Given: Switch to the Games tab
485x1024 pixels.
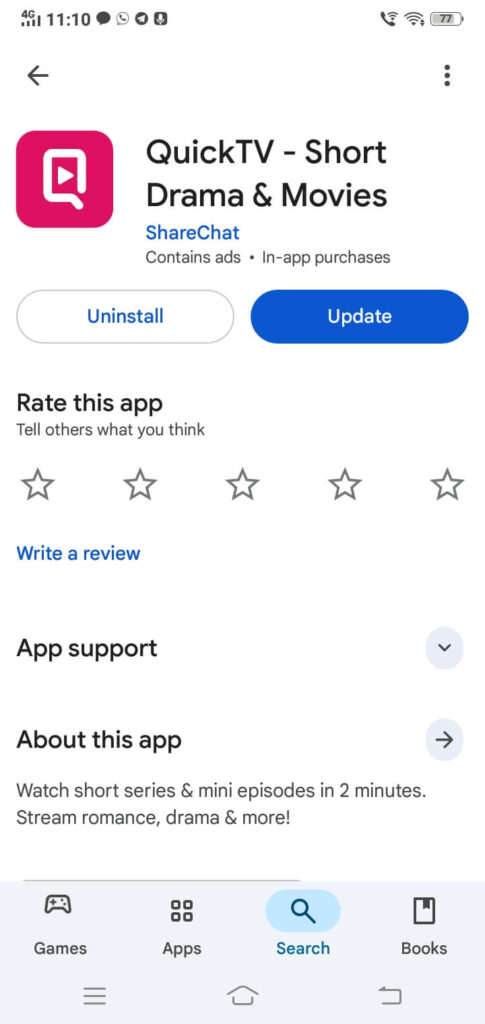Looking at the screenshot, I should [x=60, y=925].
